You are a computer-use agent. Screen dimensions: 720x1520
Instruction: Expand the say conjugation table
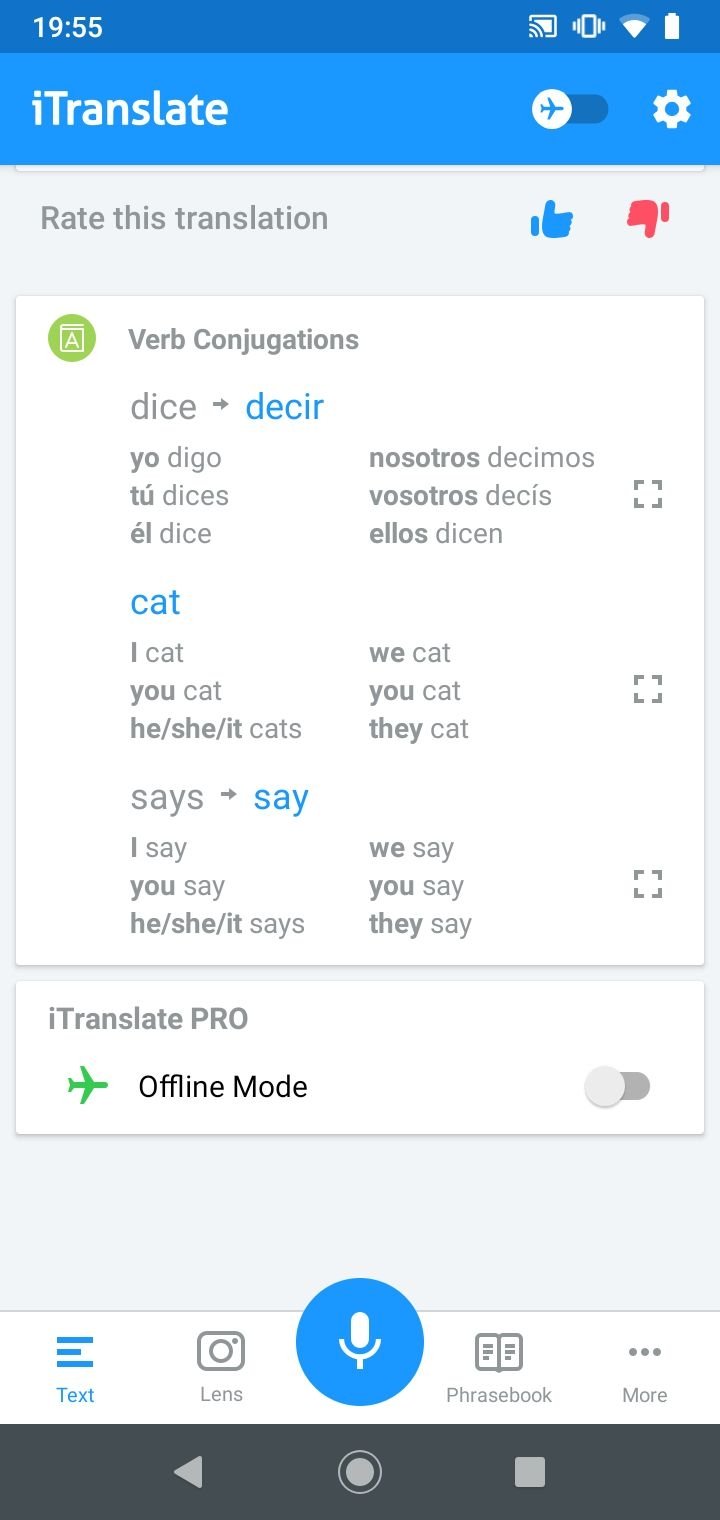pos(648,884)
